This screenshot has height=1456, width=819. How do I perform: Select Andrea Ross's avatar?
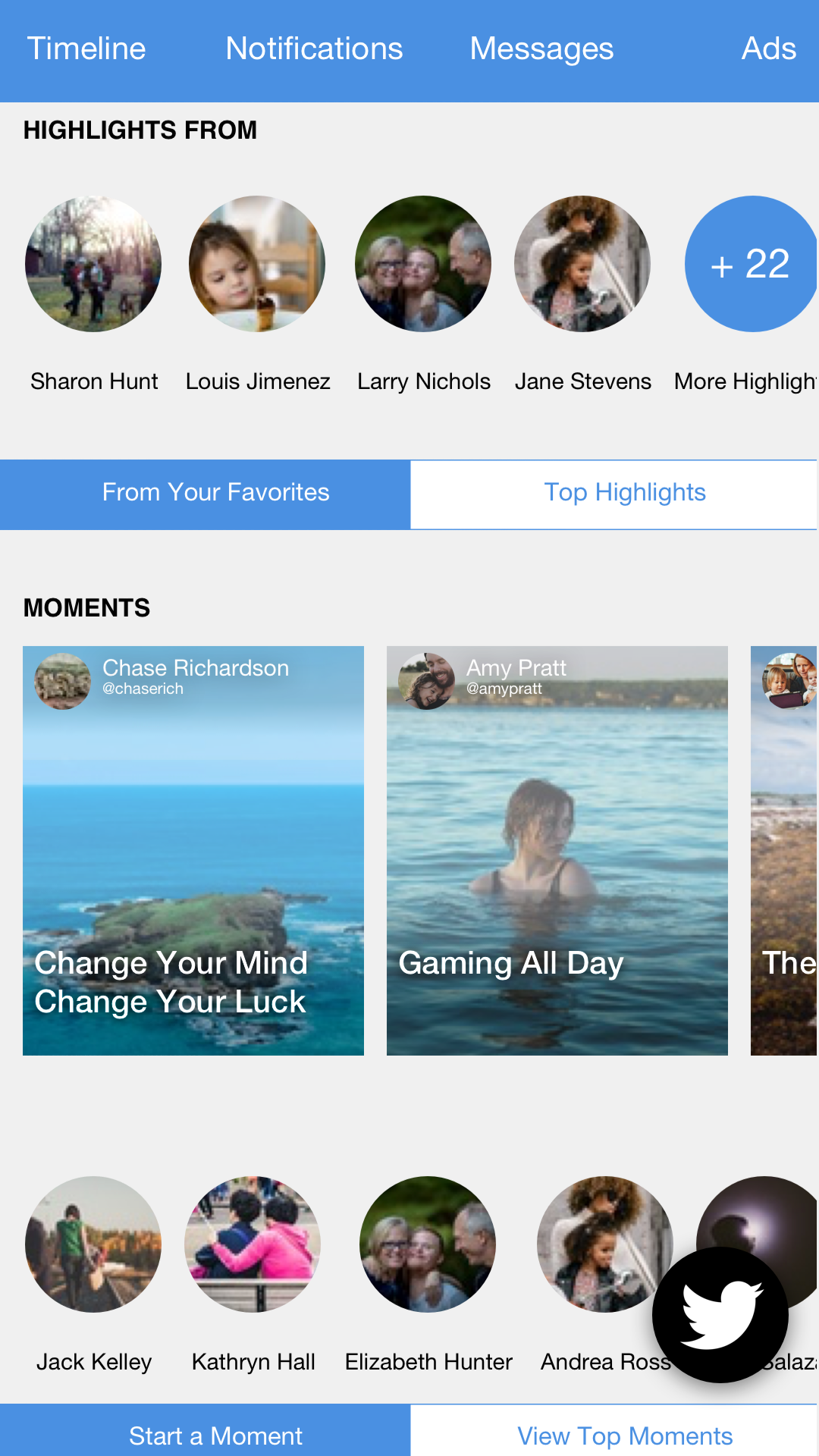[x=591, y=1228]
